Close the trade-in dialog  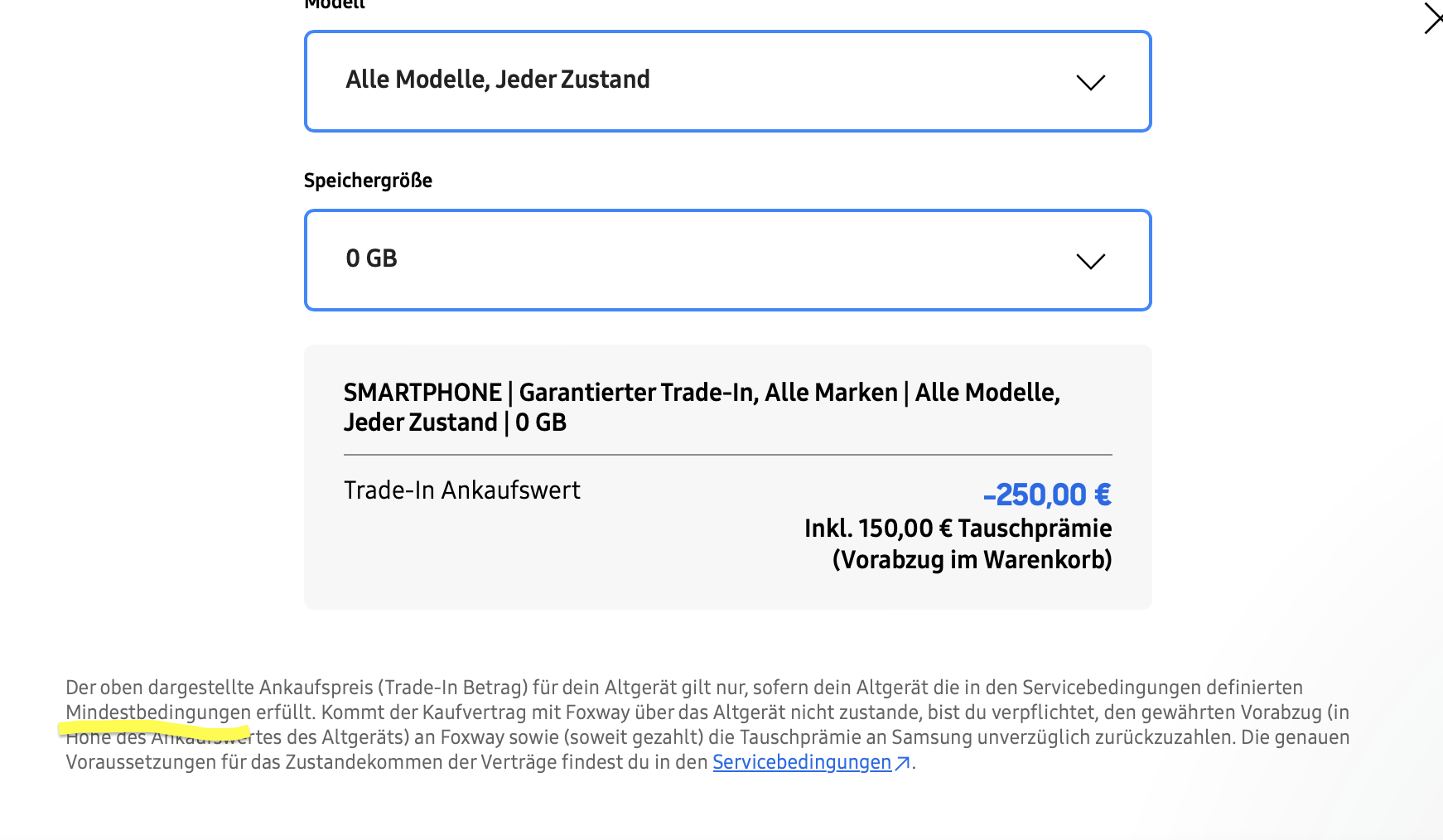[1433, 18]
